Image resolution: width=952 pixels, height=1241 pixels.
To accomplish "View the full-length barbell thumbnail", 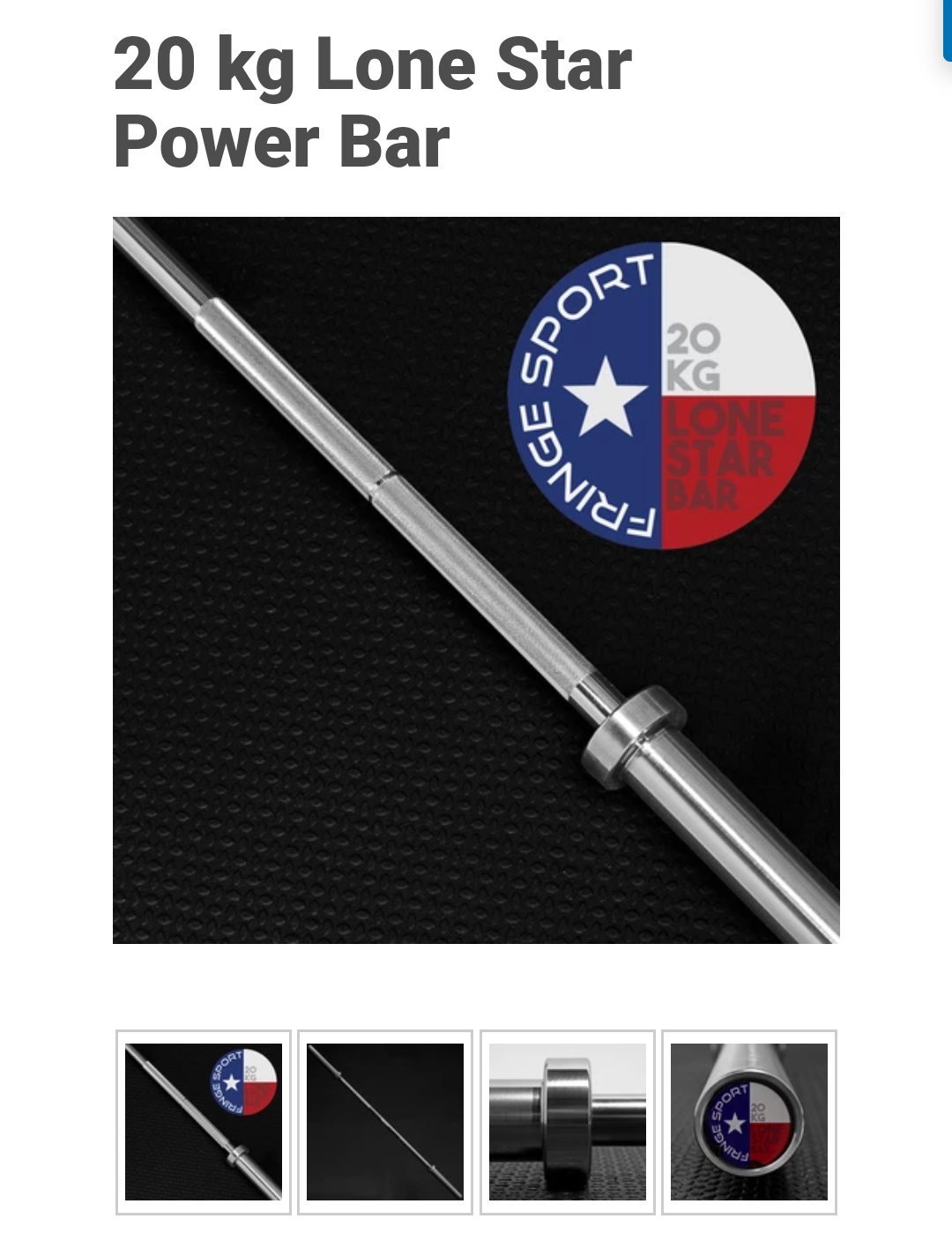I will pos(385,1121).
